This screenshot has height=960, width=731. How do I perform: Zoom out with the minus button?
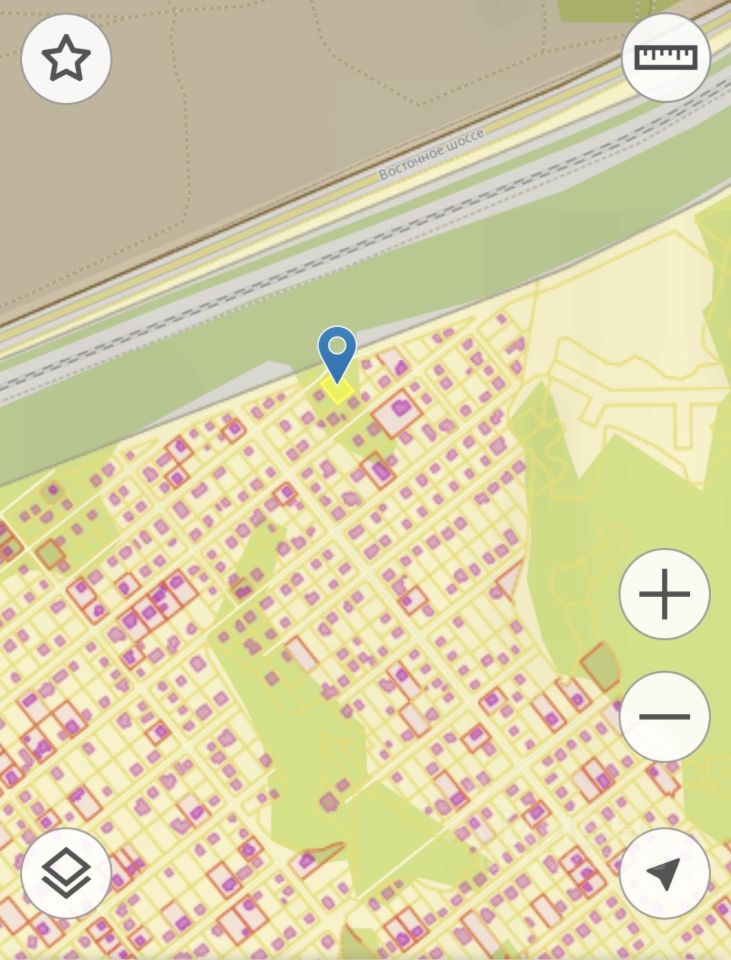pos(664,716)
